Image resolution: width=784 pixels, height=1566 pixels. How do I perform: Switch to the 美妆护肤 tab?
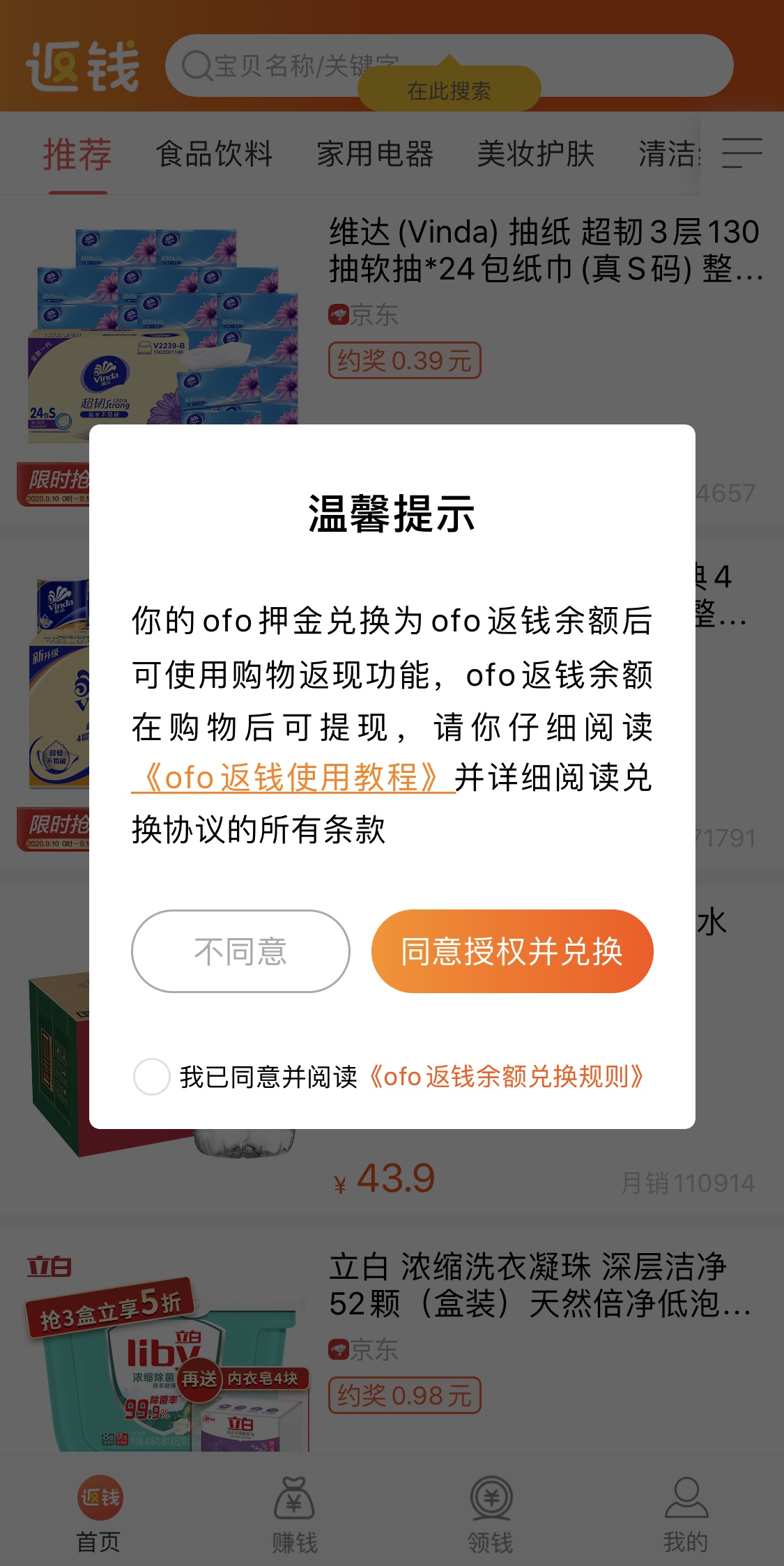tap(535, 154)
